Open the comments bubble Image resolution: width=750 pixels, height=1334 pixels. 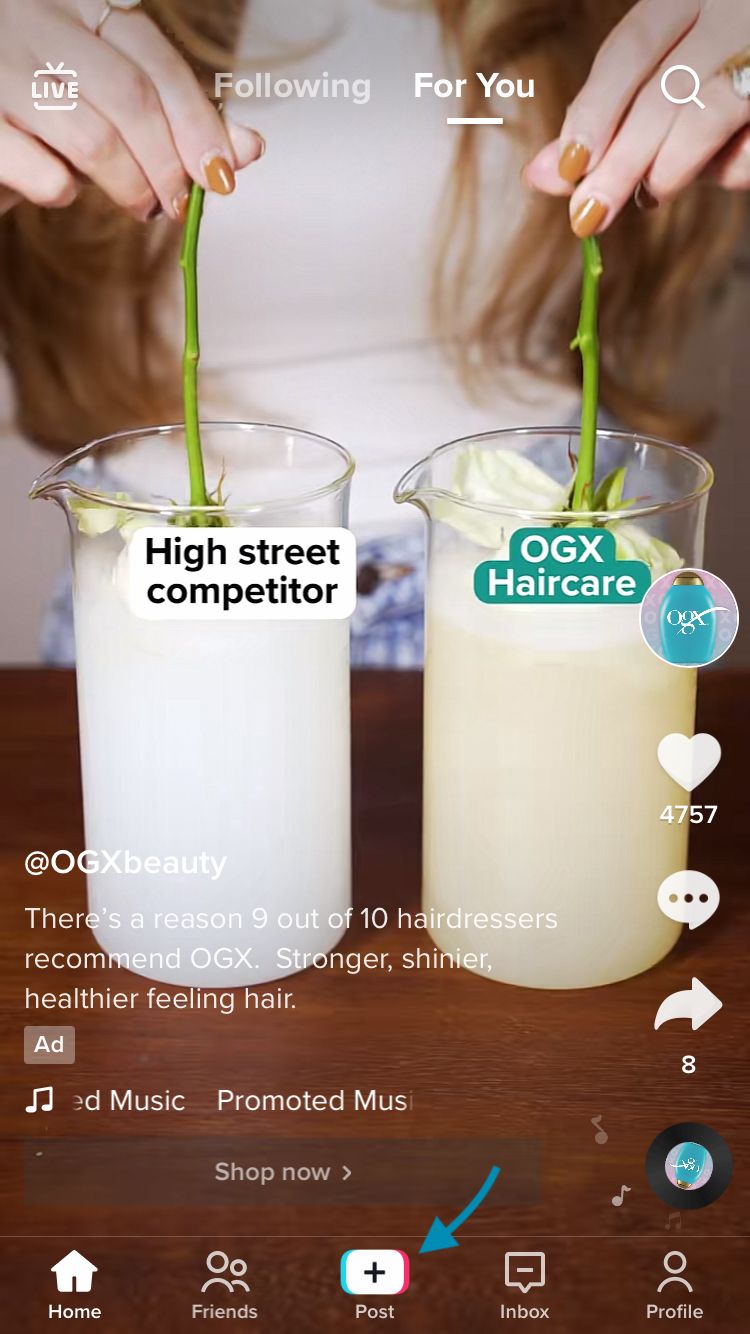click(x=688, y=899)
